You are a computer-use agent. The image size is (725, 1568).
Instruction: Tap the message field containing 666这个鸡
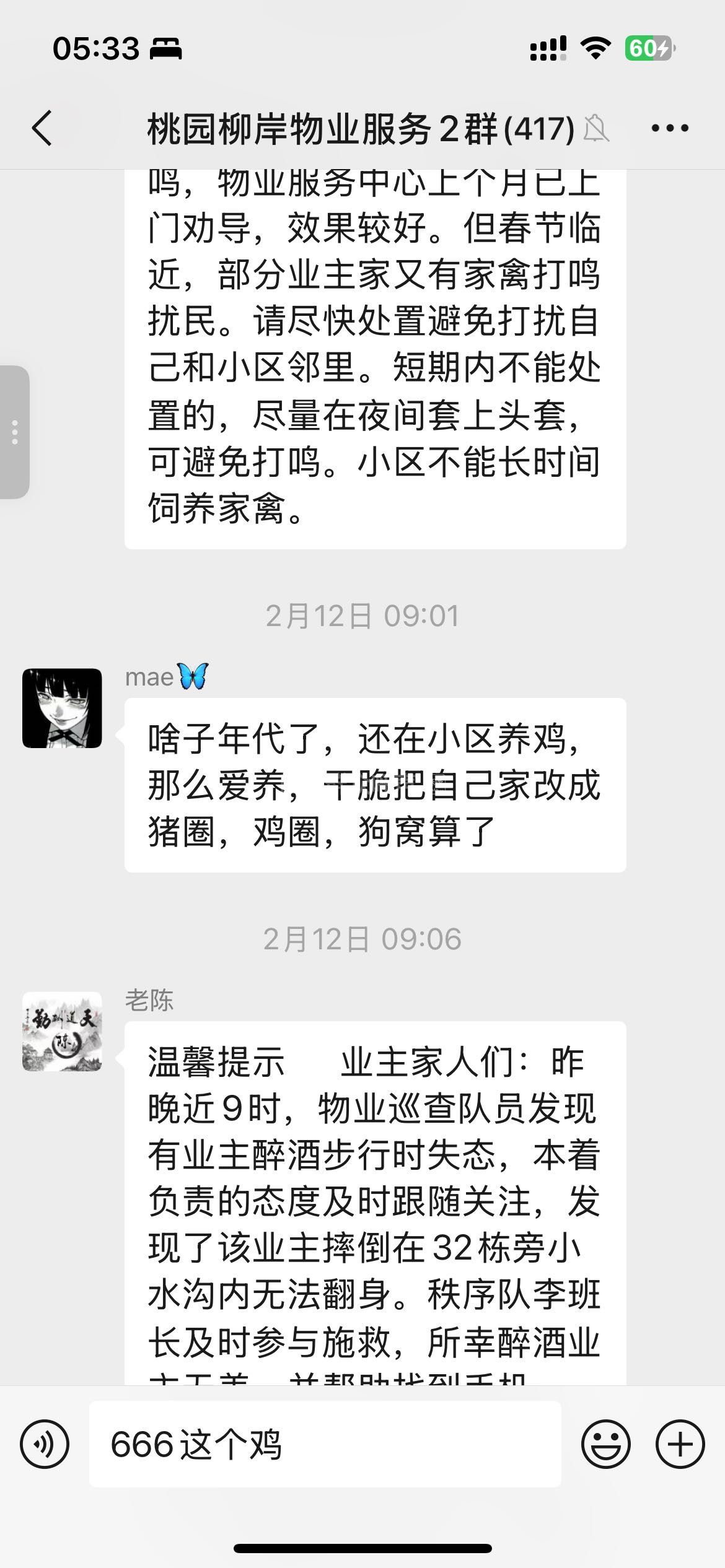click(325, 1445)
